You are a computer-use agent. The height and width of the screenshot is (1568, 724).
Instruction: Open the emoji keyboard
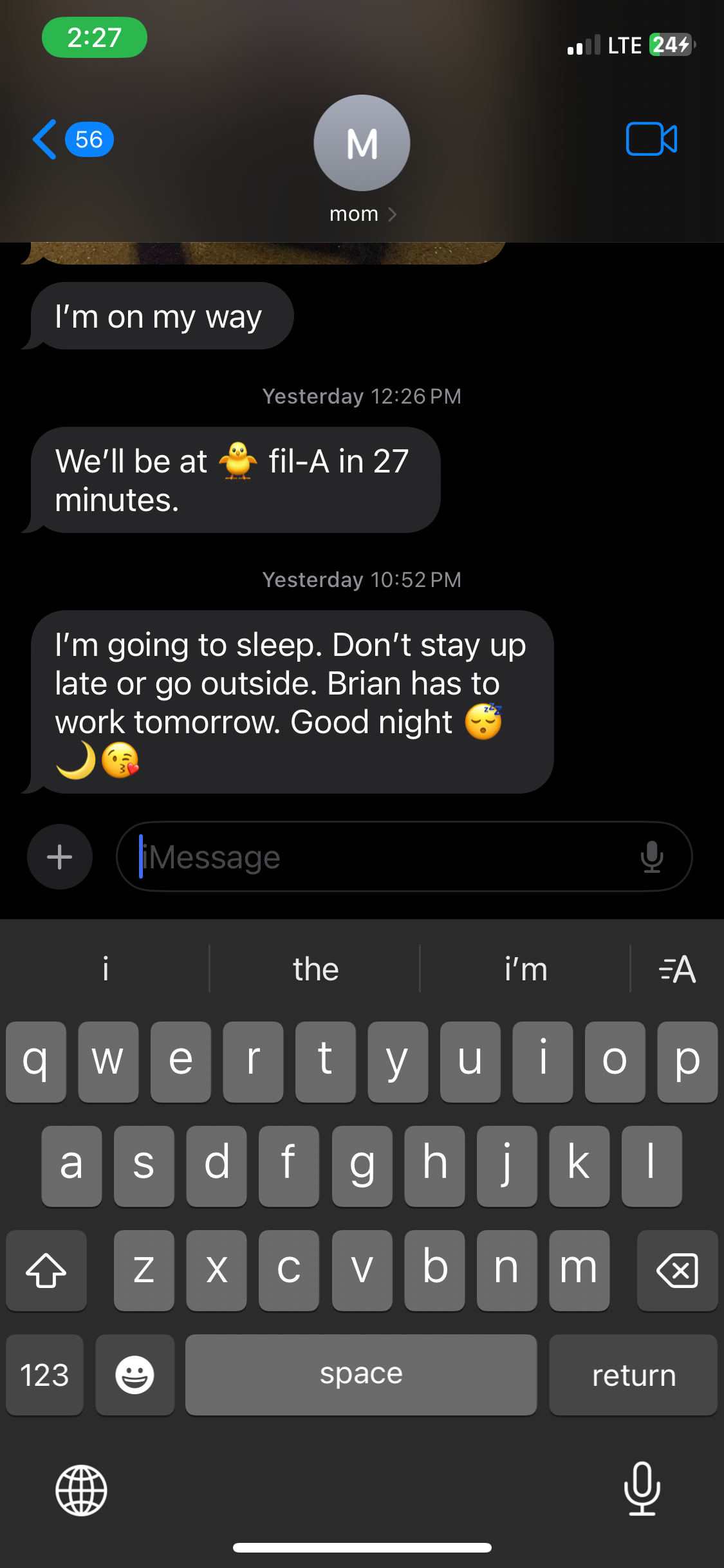[135, 1375]
